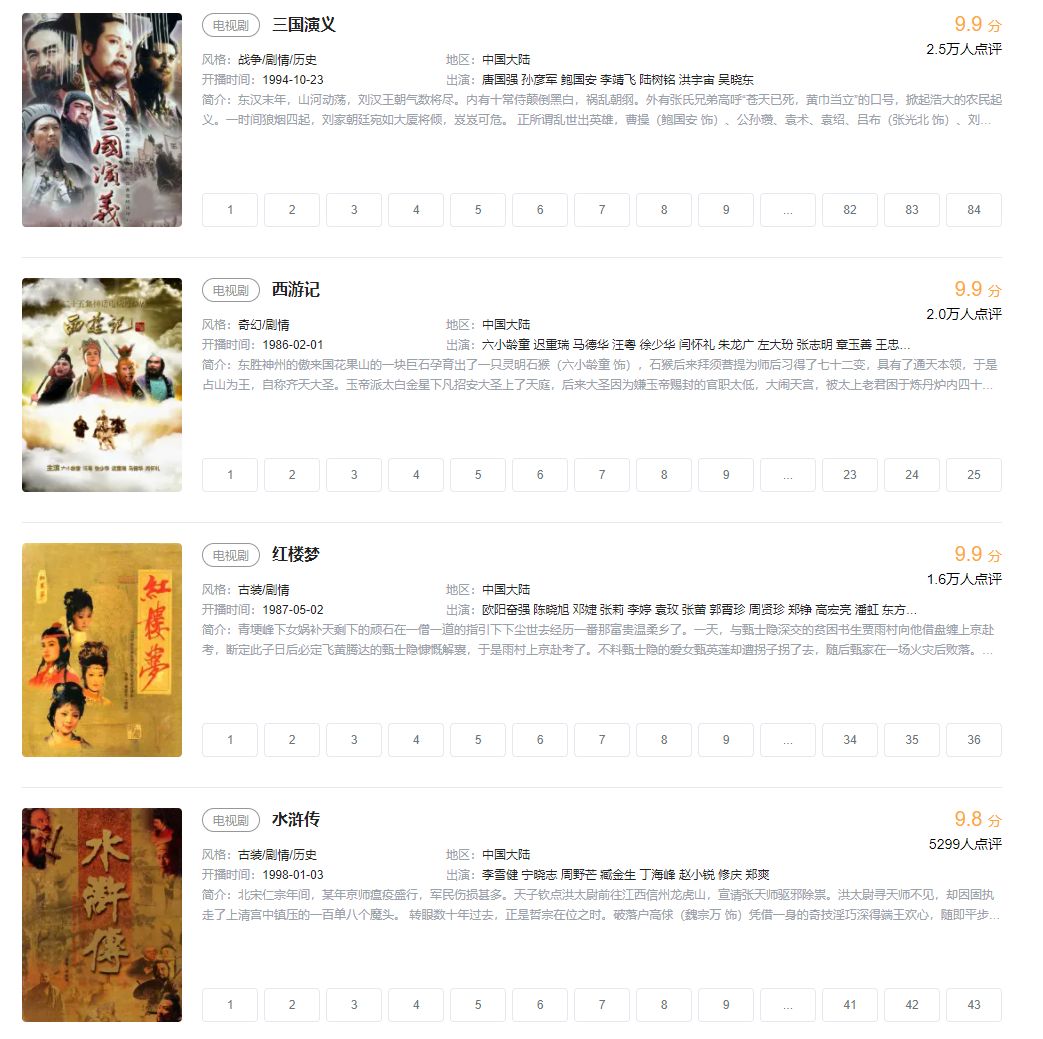
Task: Open the 西游记 poster thumbnail
Action: pyautogui.click(x=102, y=385)
